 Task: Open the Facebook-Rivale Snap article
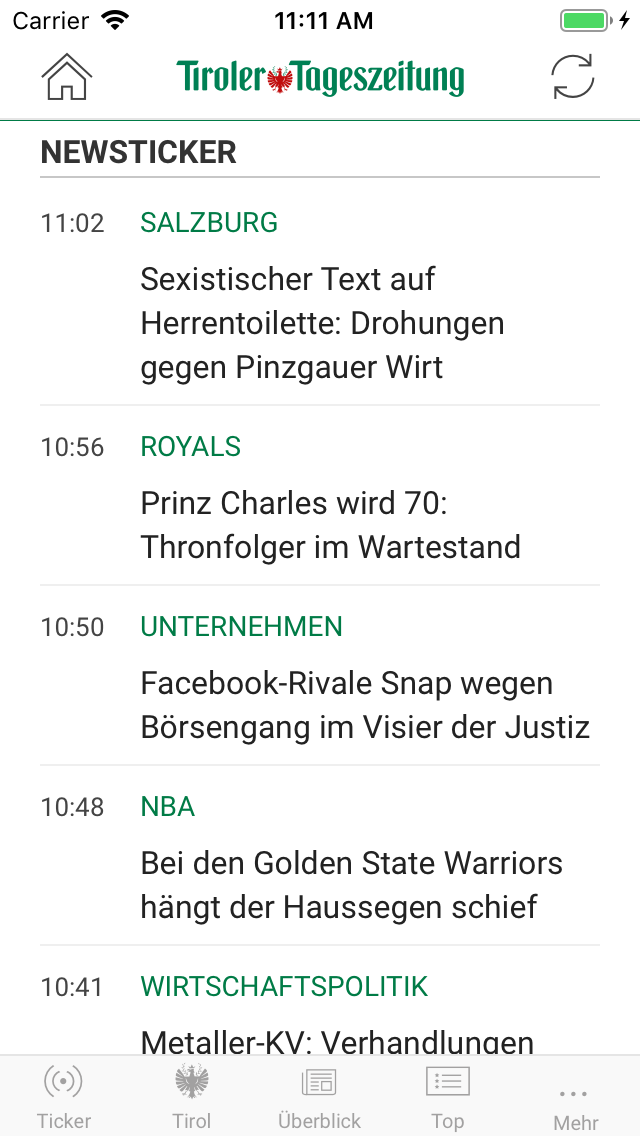(x=365, y=705)
